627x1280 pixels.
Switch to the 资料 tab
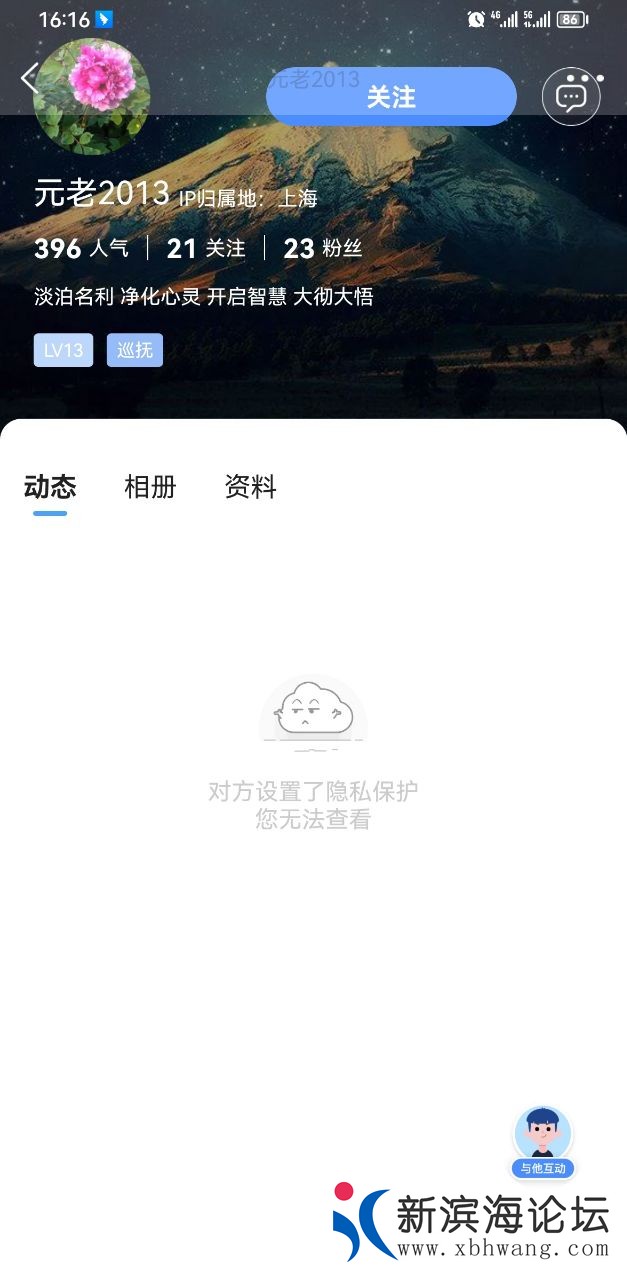pyautogui.click(x=250, y=487)
